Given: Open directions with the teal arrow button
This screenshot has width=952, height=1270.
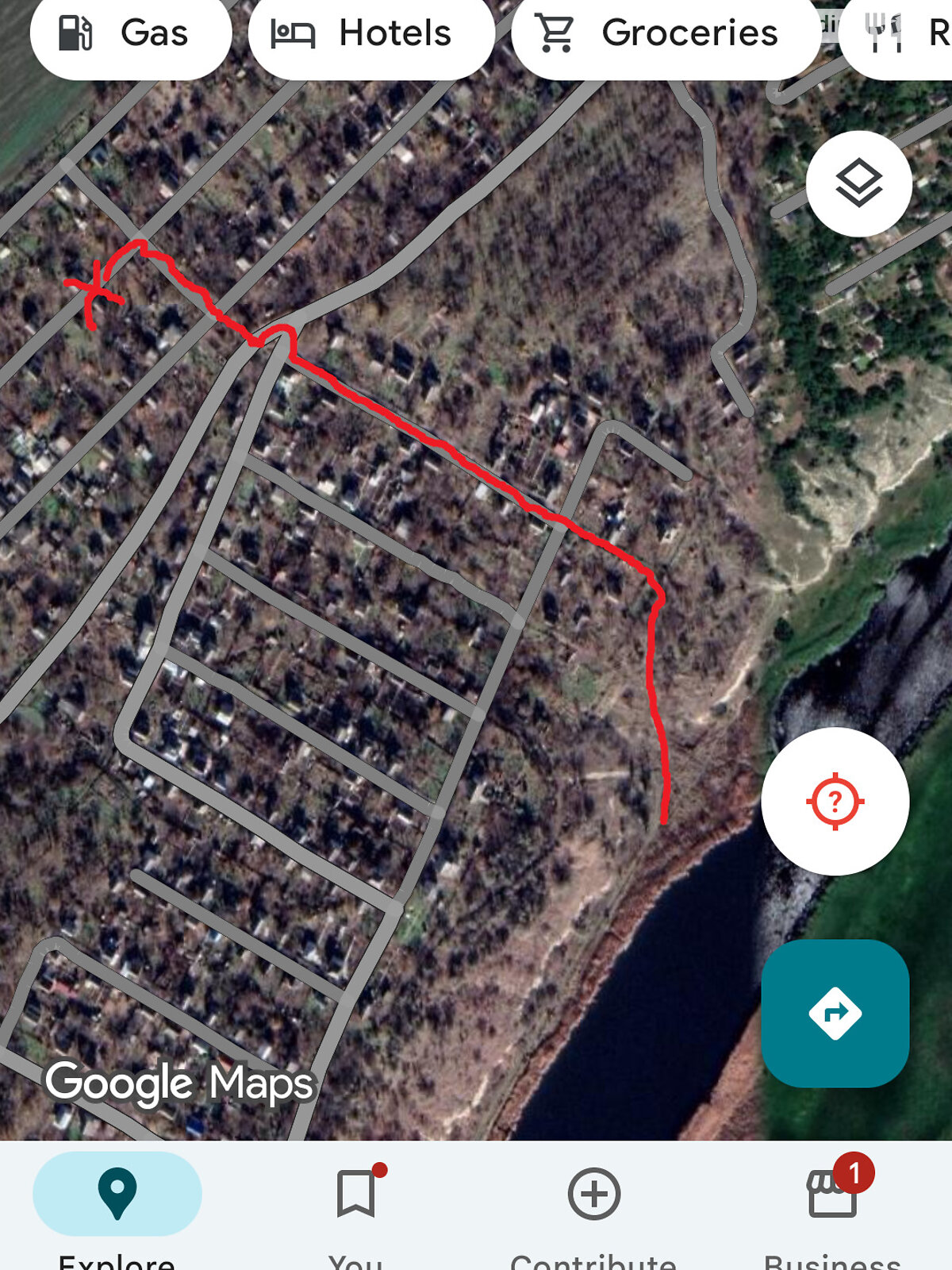Looking at the screenshot, I should click(835, 1013).
